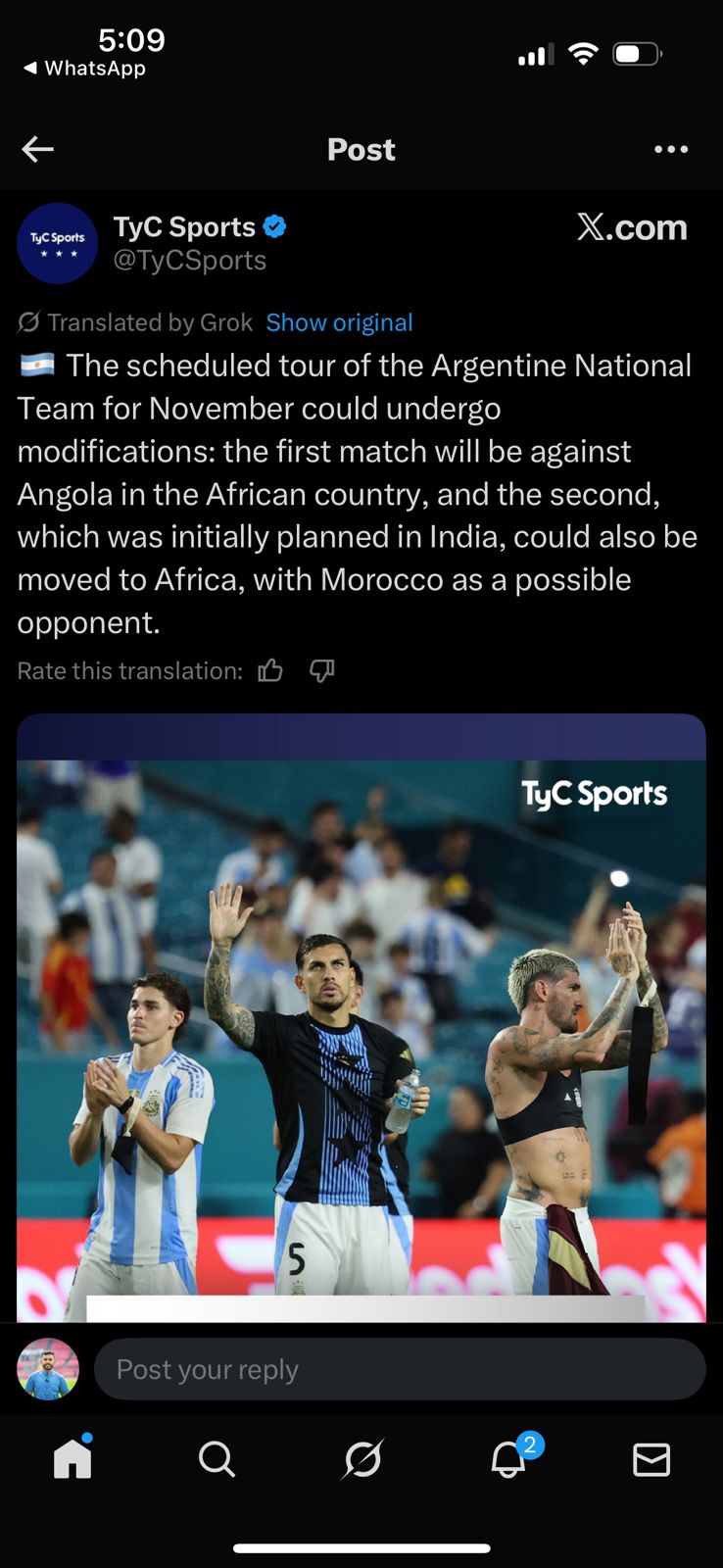Open the three-dot overflow menu
Image resolution: width=723 pixels, height=1568 pixels.
pos(670,149)
